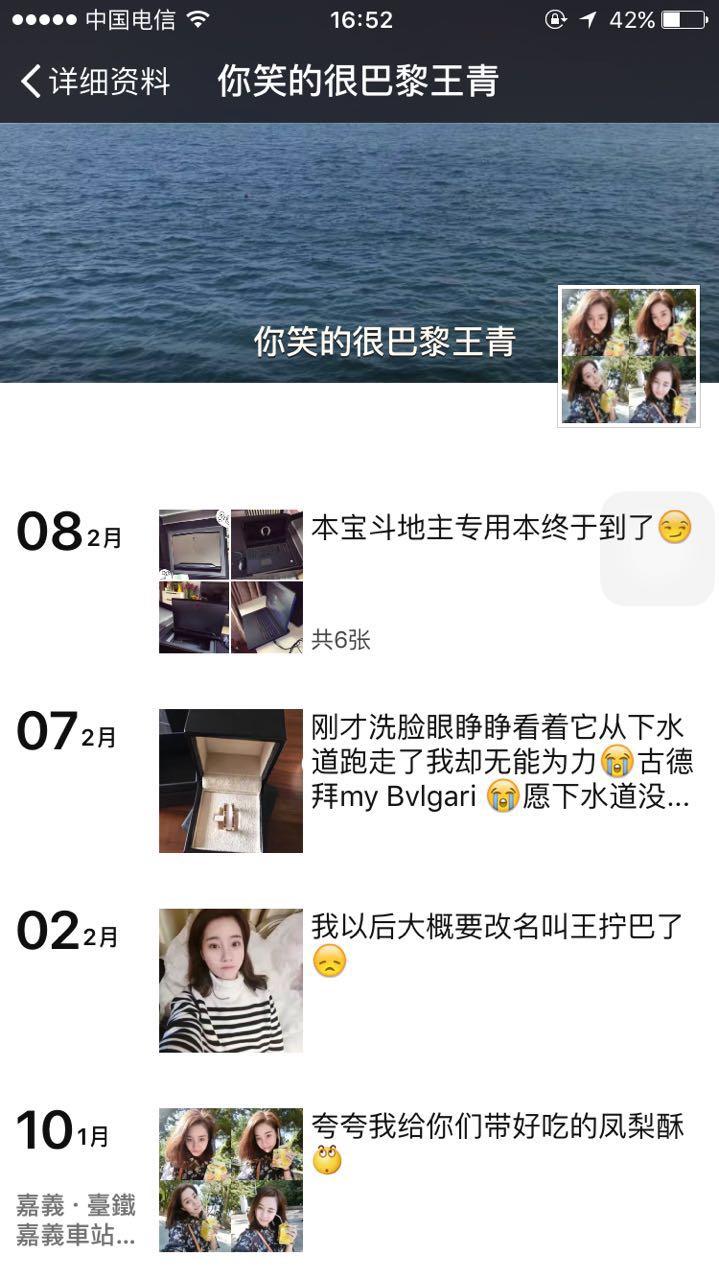This screenshot has height=1280, width=719.
Task: Go back to 详细资料
Action: coord(95,82)
